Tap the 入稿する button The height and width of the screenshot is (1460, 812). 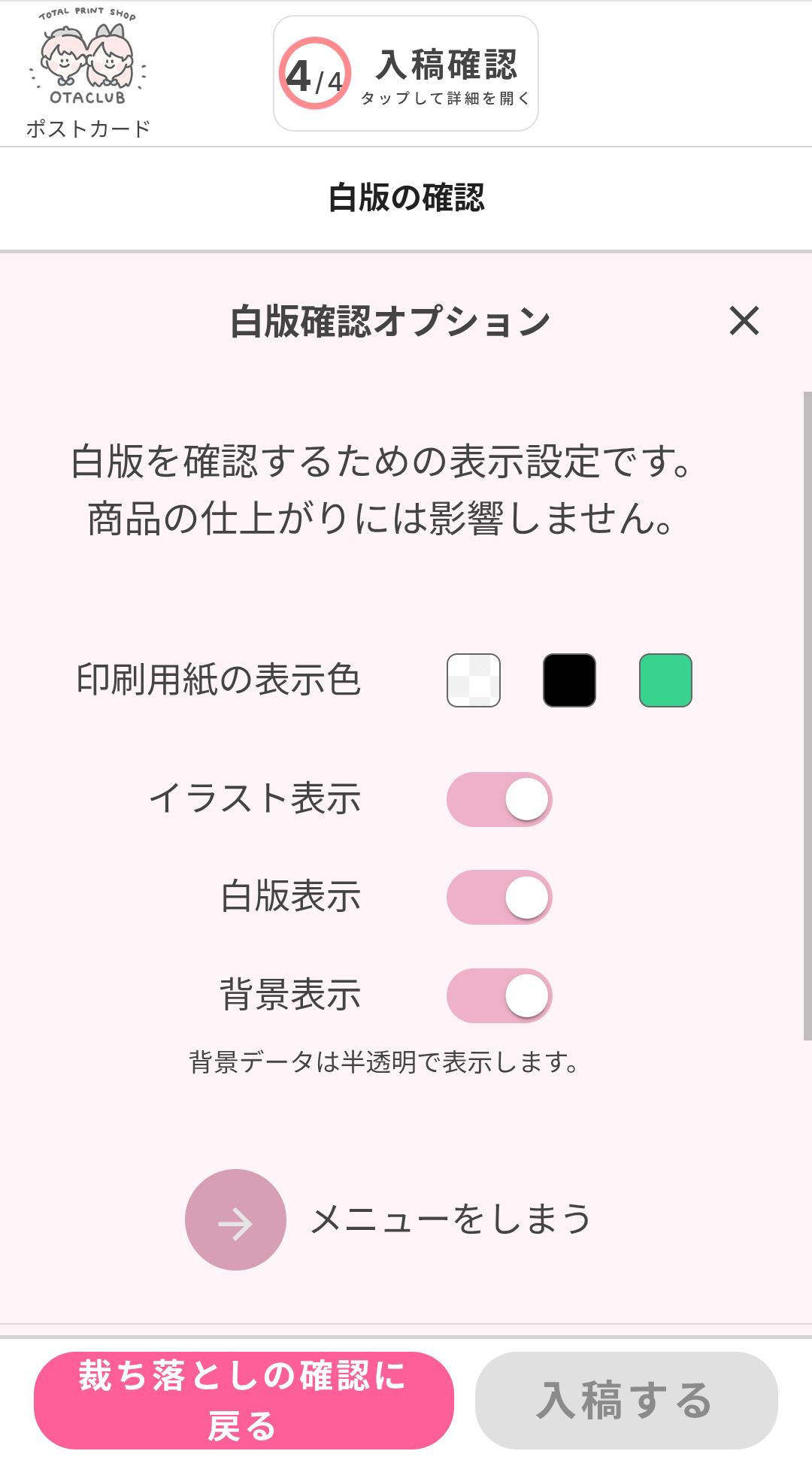tap(626, 1400)
